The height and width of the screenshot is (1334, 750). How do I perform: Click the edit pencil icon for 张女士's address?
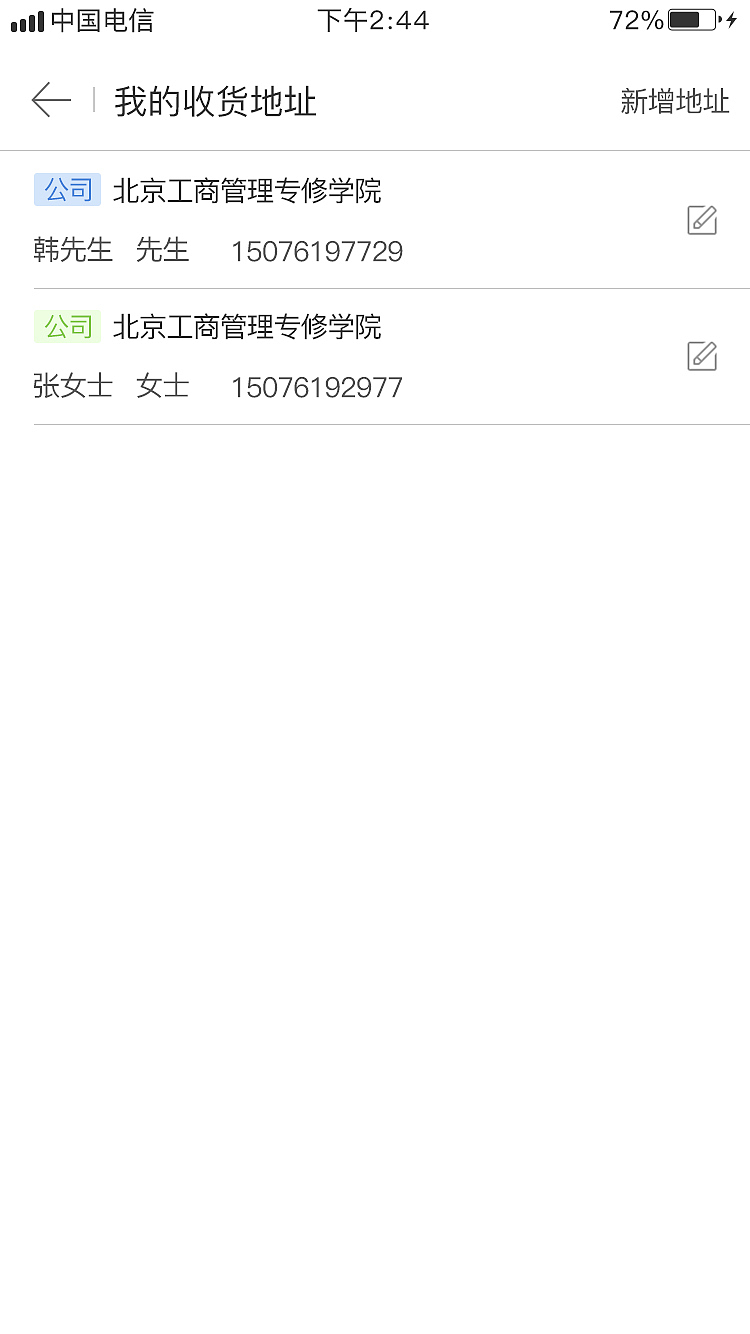(702, 355)
